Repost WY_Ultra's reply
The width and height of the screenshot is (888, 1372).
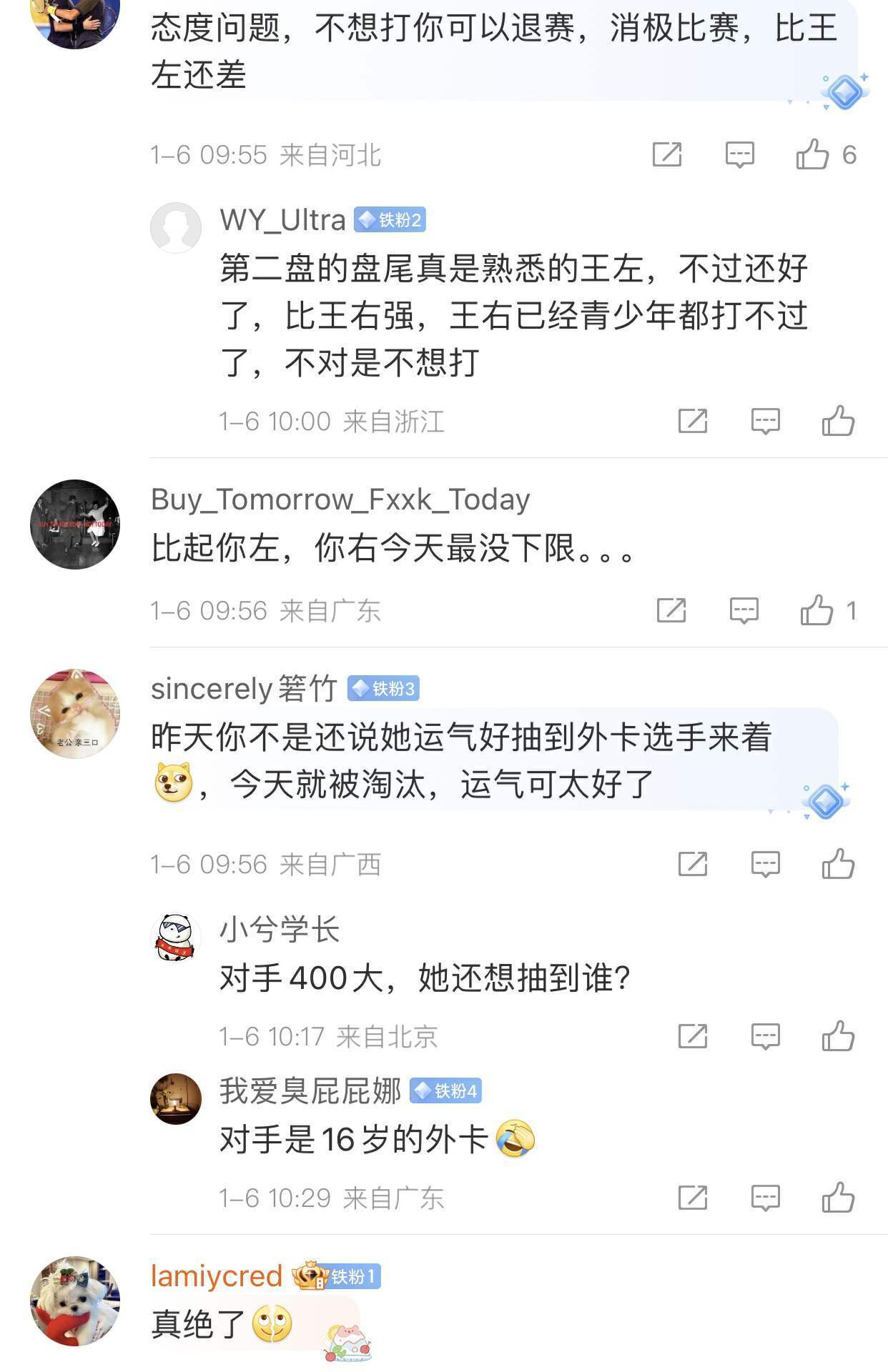coord(693,421)
